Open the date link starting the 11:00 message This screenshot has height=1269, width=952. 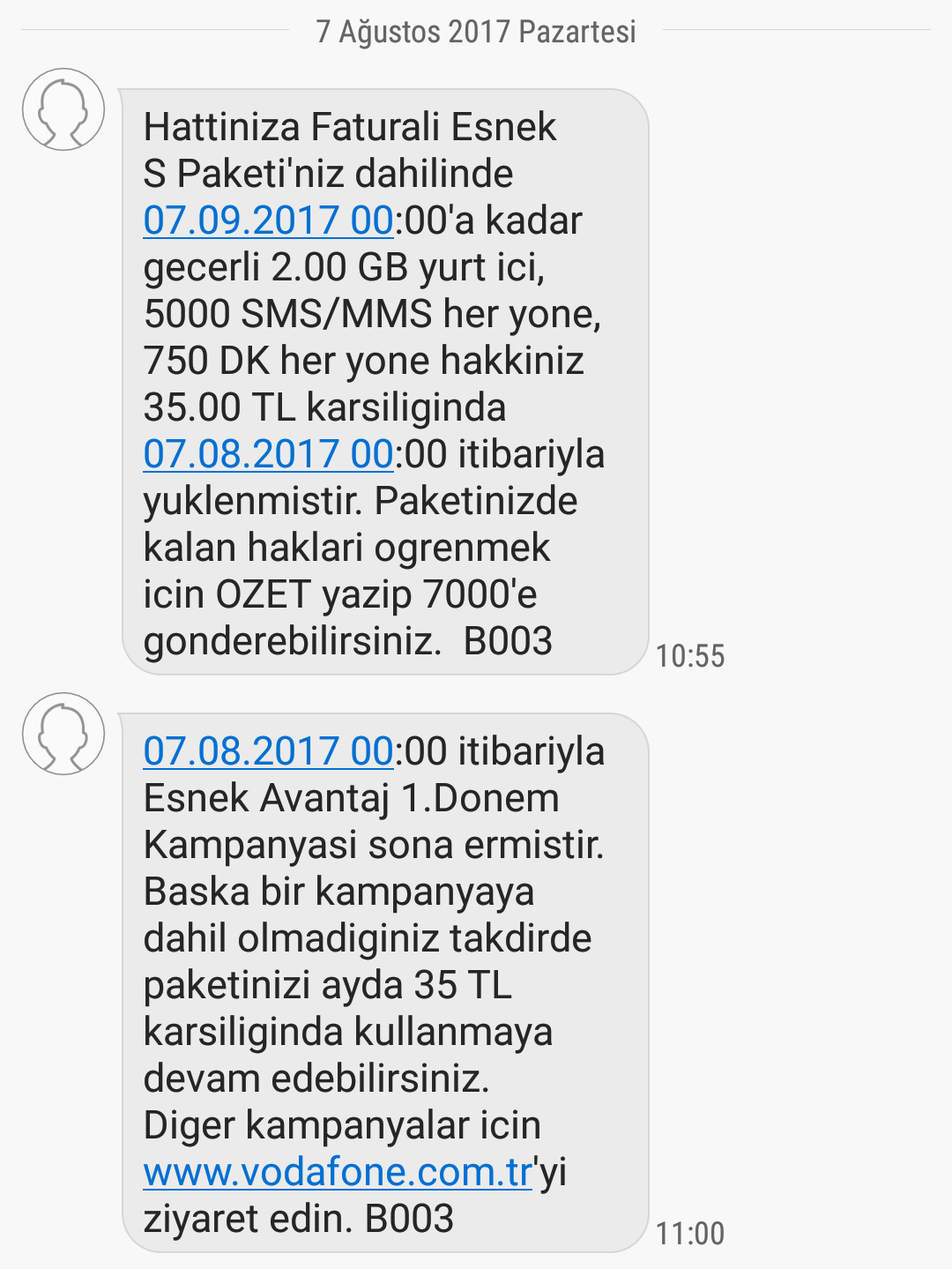pos(268,751)
